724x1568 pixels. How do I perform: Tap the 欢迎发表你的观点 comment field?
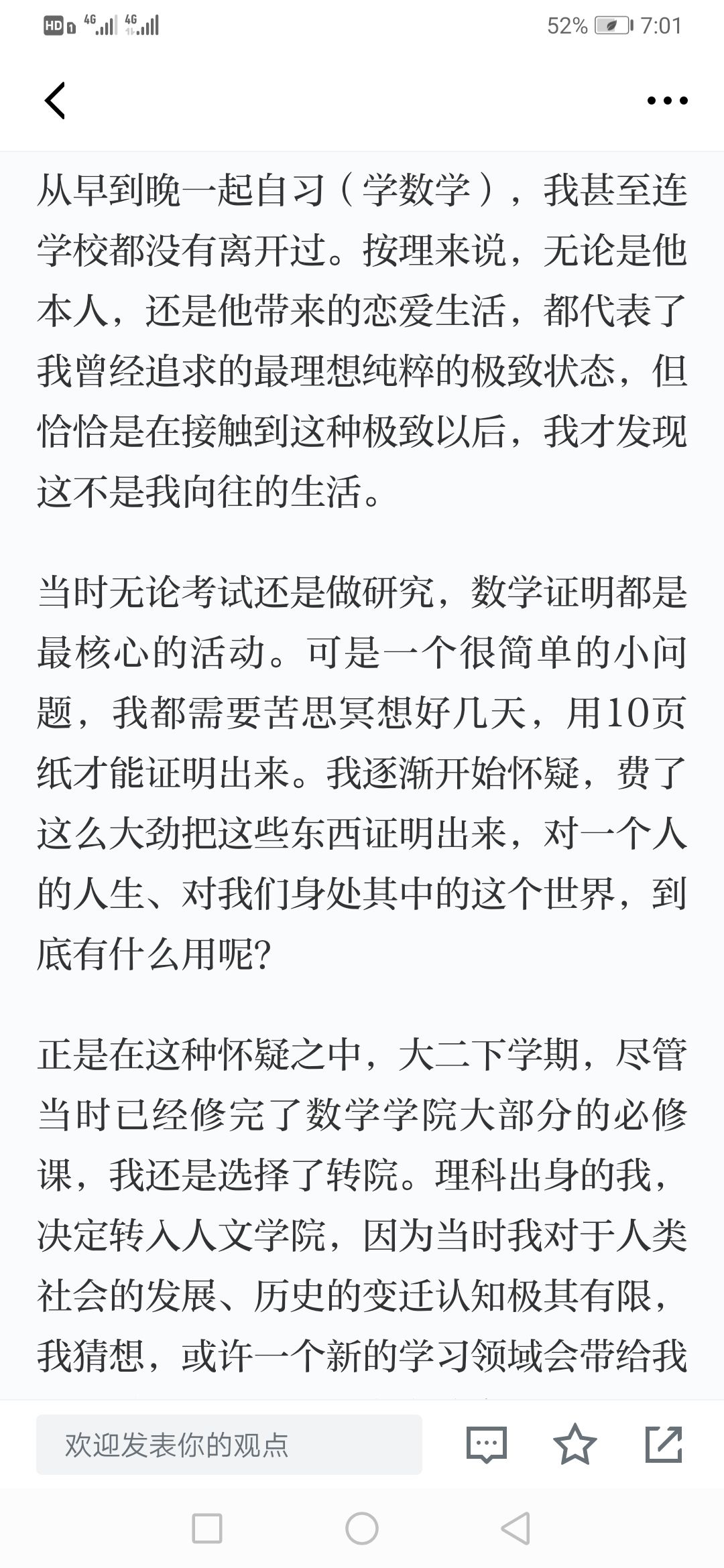pos(229,1445)
